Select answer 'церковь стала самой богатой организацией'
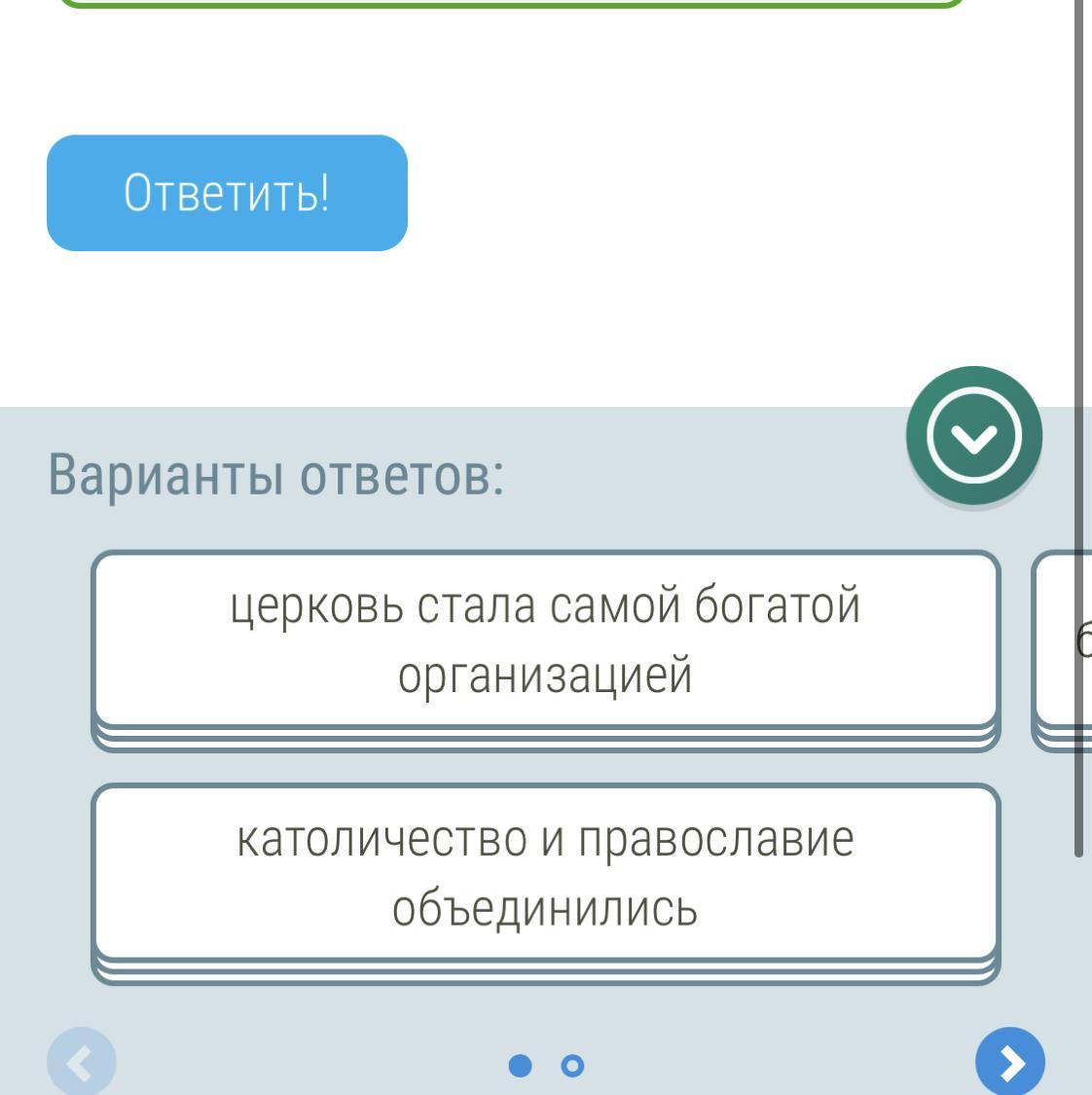The width and height of the screenshot is (1092, 1095). tap(545, 639)
